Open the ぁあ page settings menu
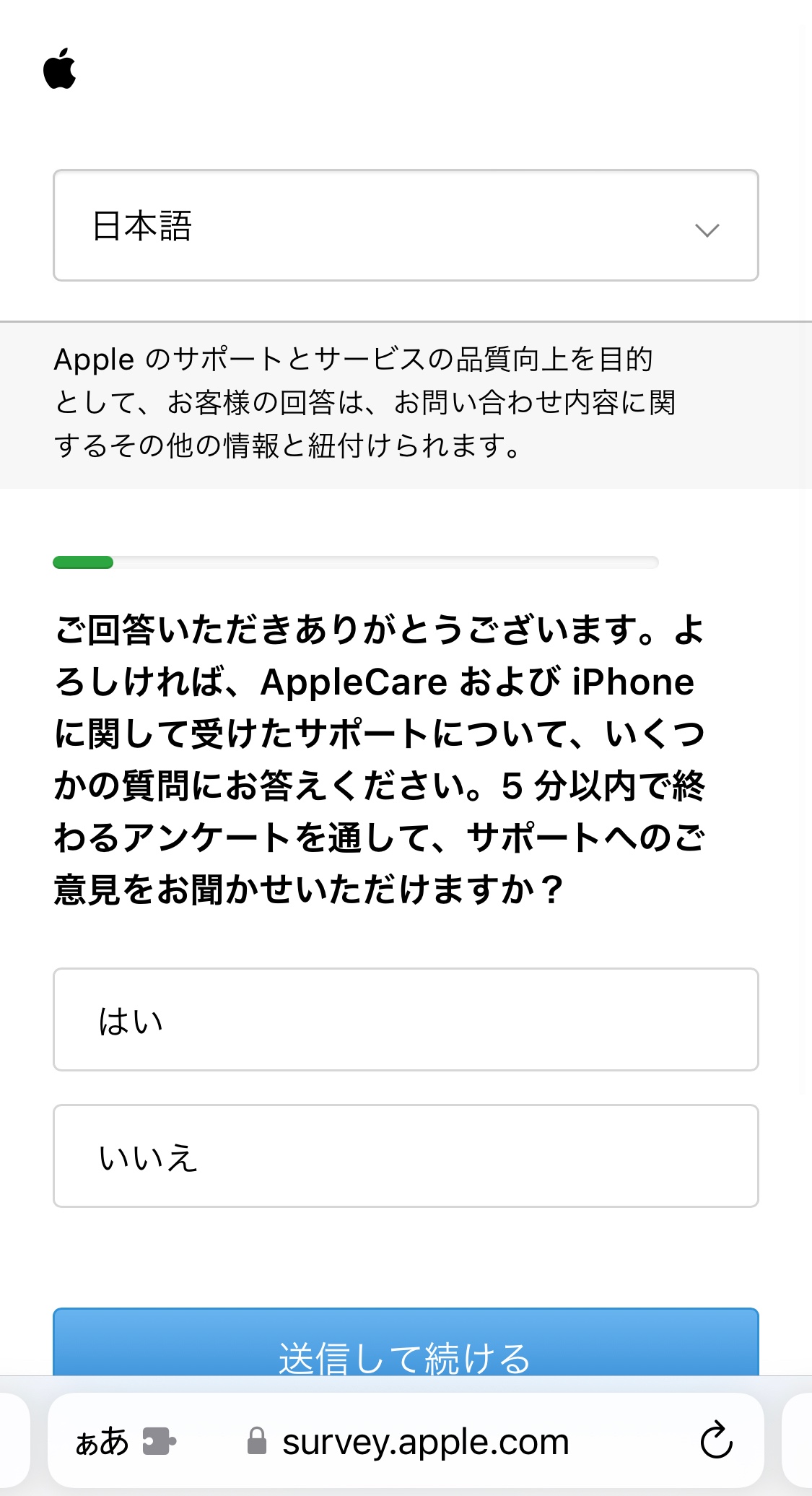 click(x=102, y=1442)
